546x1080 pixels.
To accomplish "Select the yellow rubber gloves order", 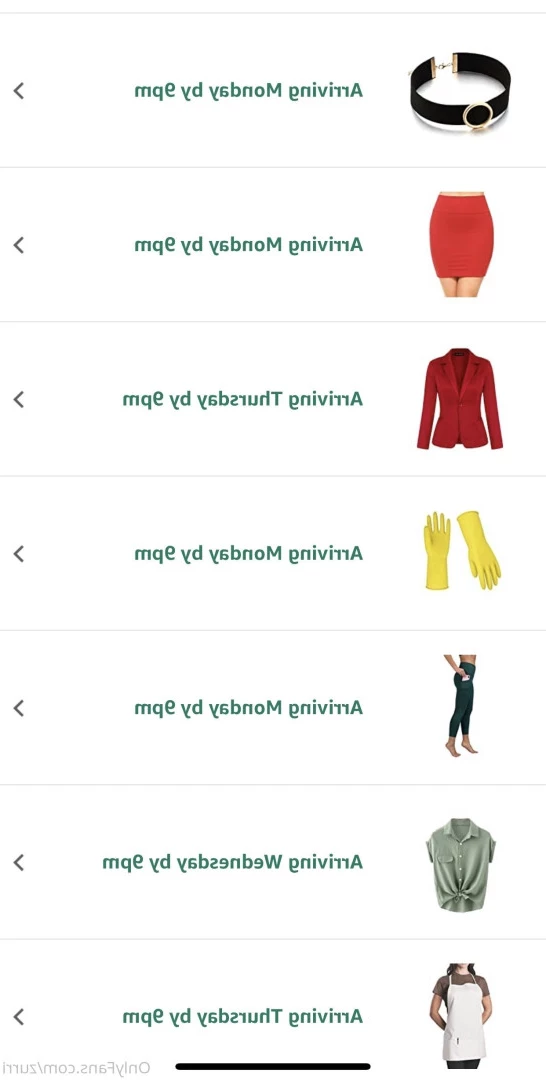I will 273,553.
